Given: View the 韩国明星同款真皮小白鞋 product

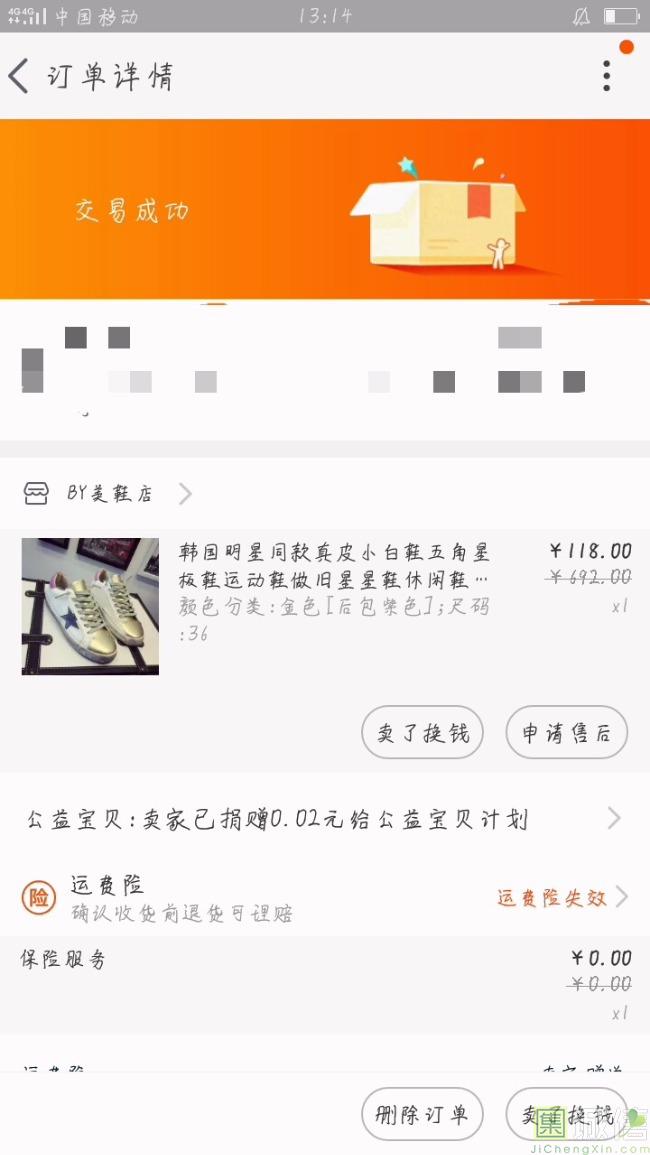Looking at the screenshot, I should (x=334, y=563).
